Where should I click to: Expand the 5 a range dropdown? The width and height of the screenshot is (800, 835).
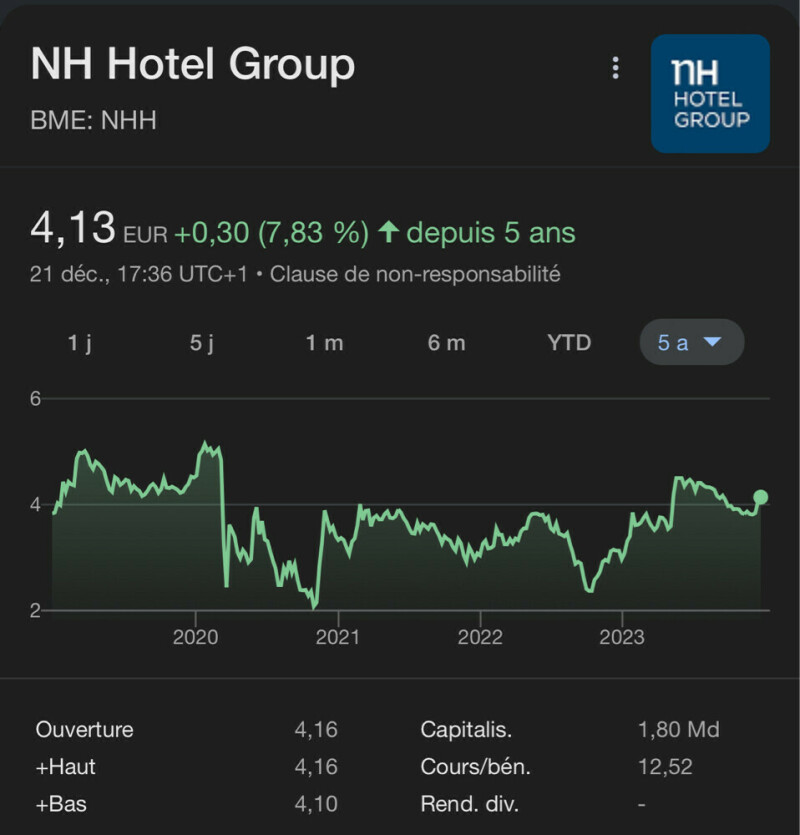(691, 343)
